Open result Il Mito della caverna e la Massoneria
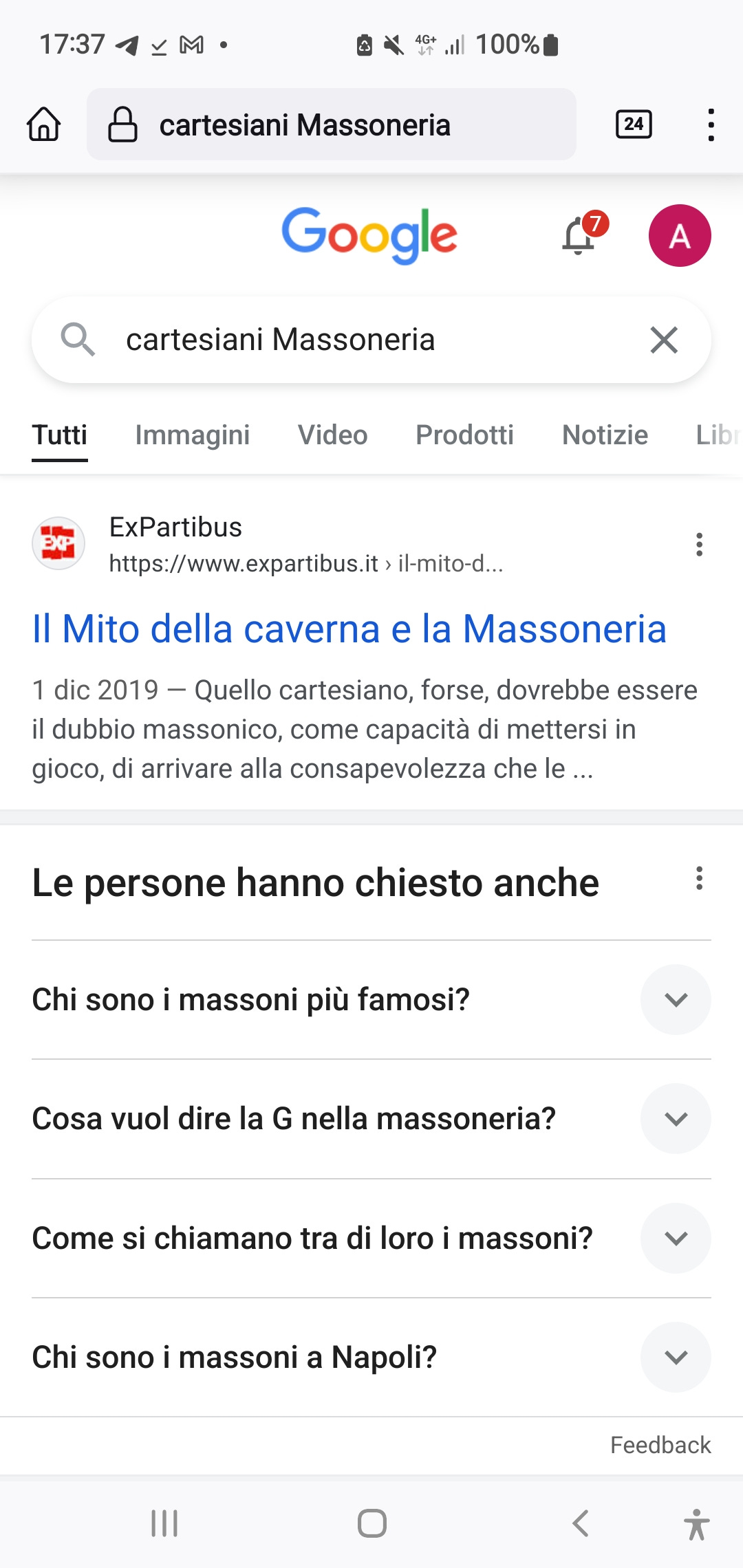The height and width of the screenshot is (1568, 743). click(349, 629)
